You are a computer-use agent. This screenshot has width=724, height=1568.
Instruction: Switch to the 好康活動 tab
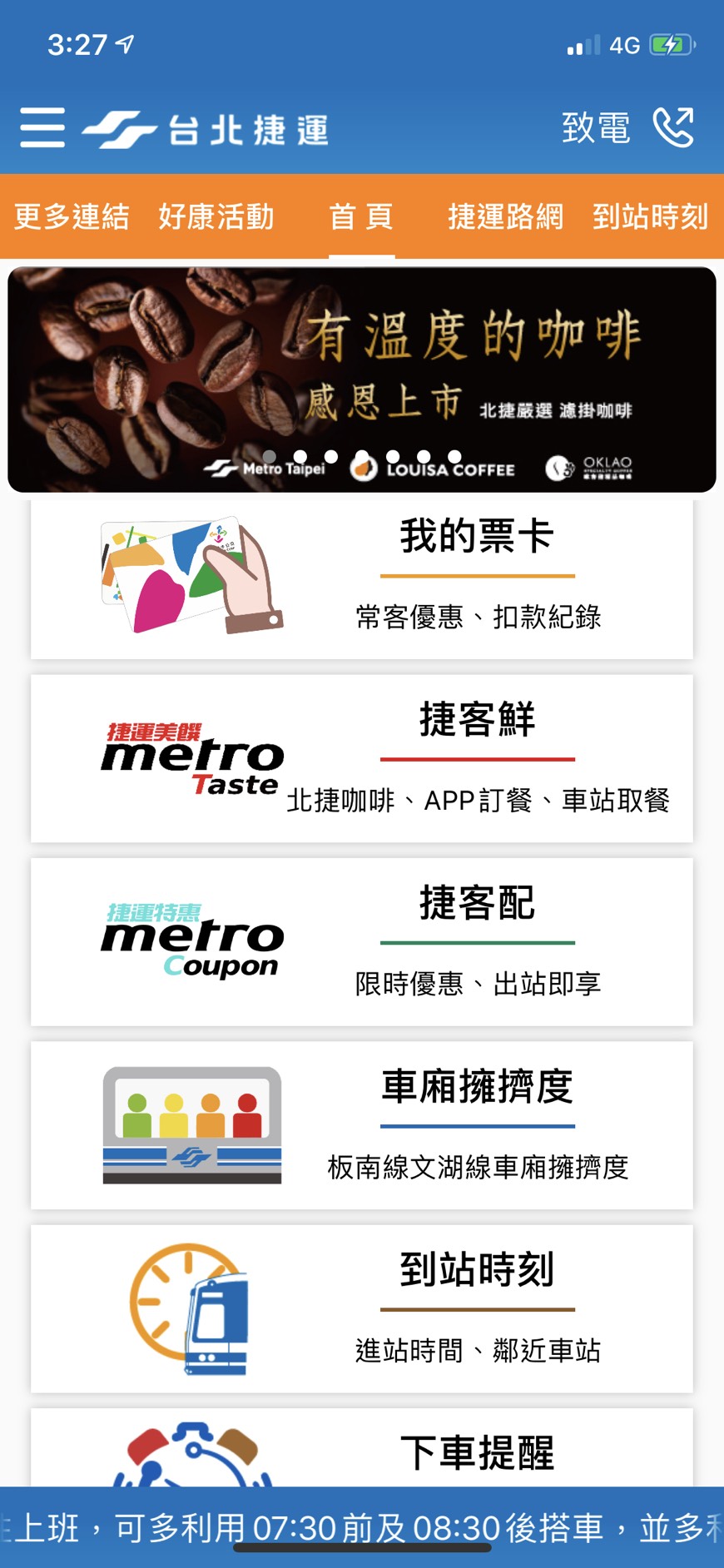coord(216,216)
